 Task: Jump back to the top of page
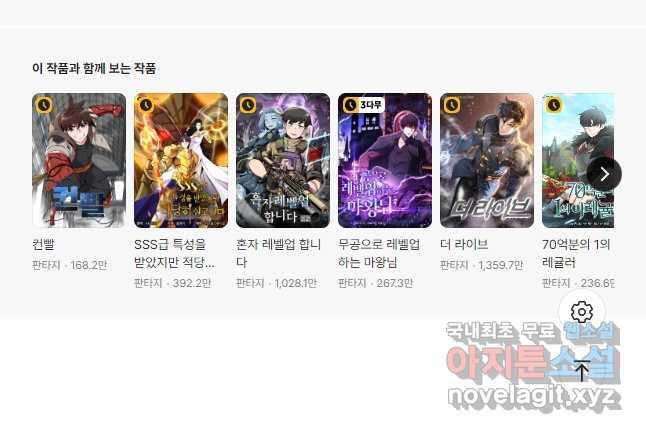coord(582,370)
